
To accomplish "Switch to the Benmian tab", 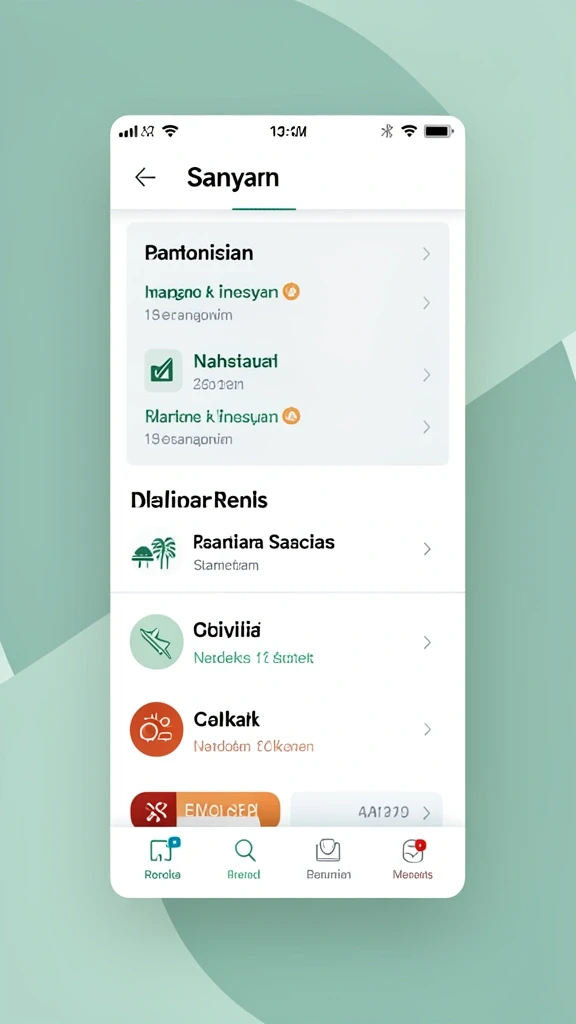I will tap(328, 859).
